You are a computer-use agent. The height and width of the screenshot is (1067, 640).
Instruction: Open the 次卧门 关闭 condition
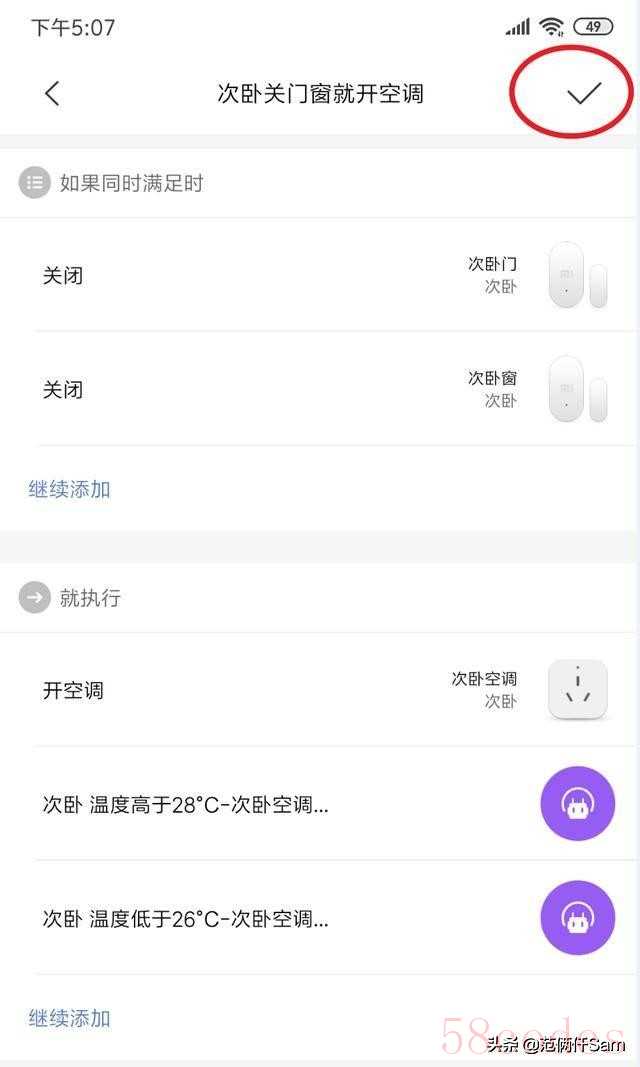point(320,276)
